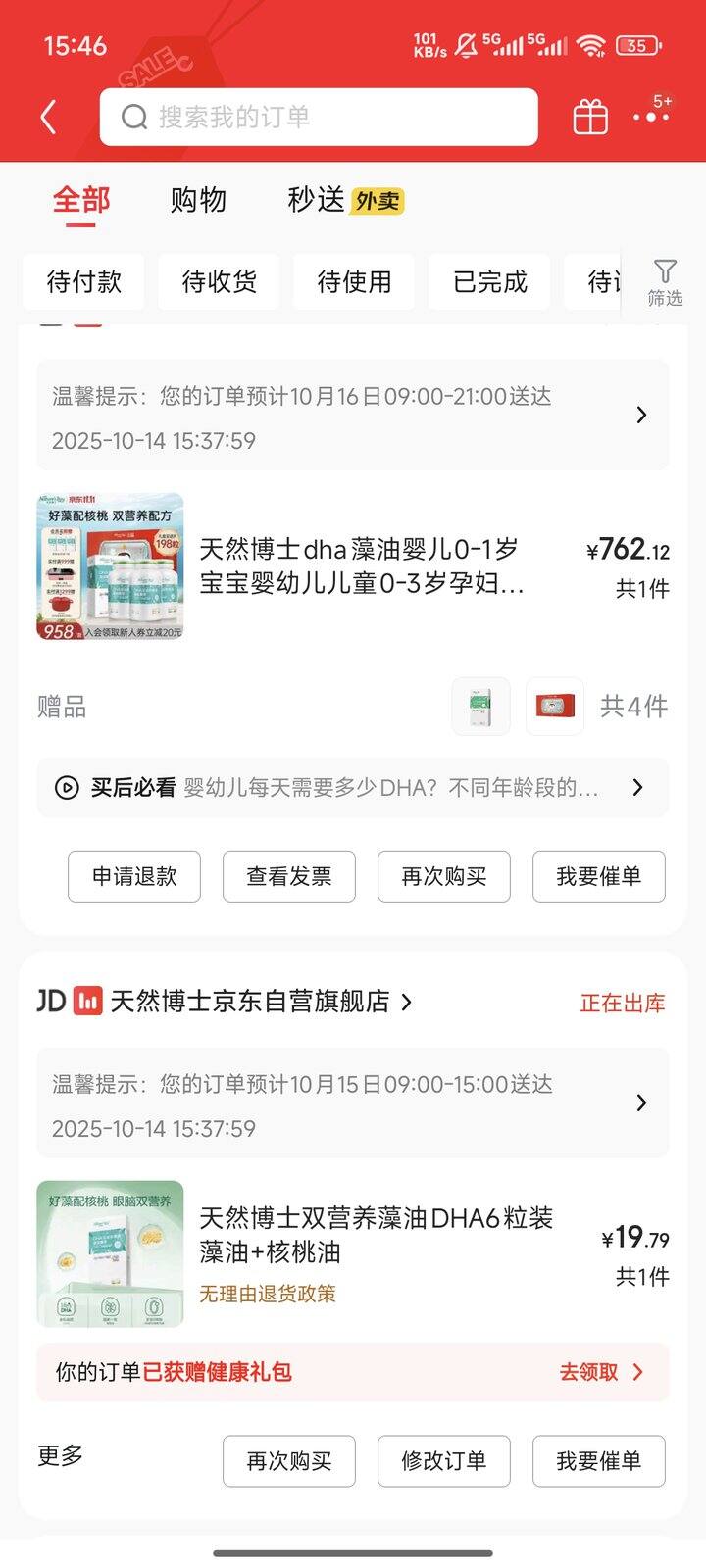Filter orders by 待收货
Image resolution: width=706 pixels, height=1568 pixels.
[219, 282]
